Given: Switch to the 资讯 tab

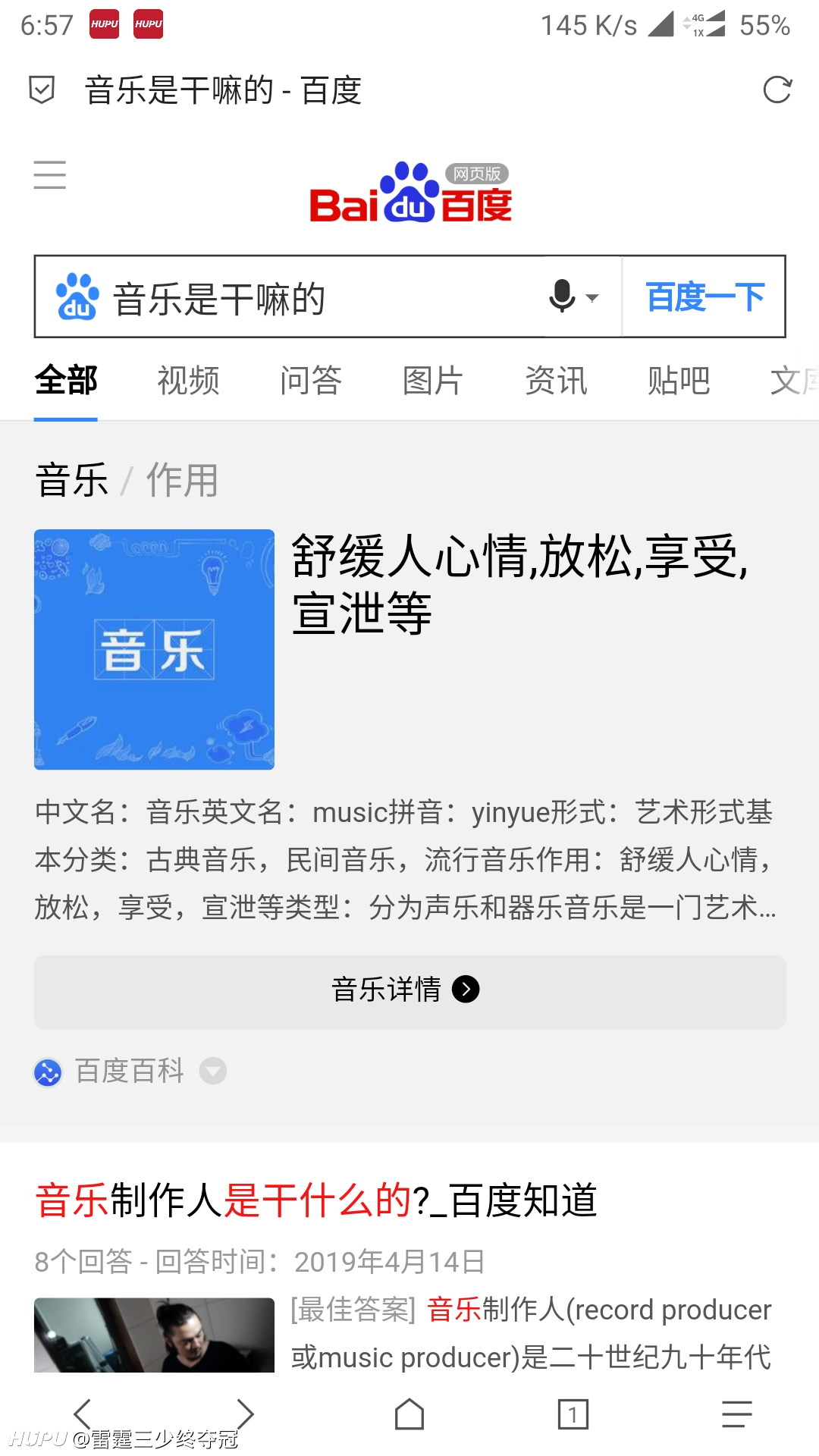Looking at the screenshot, I should [556, 381].
